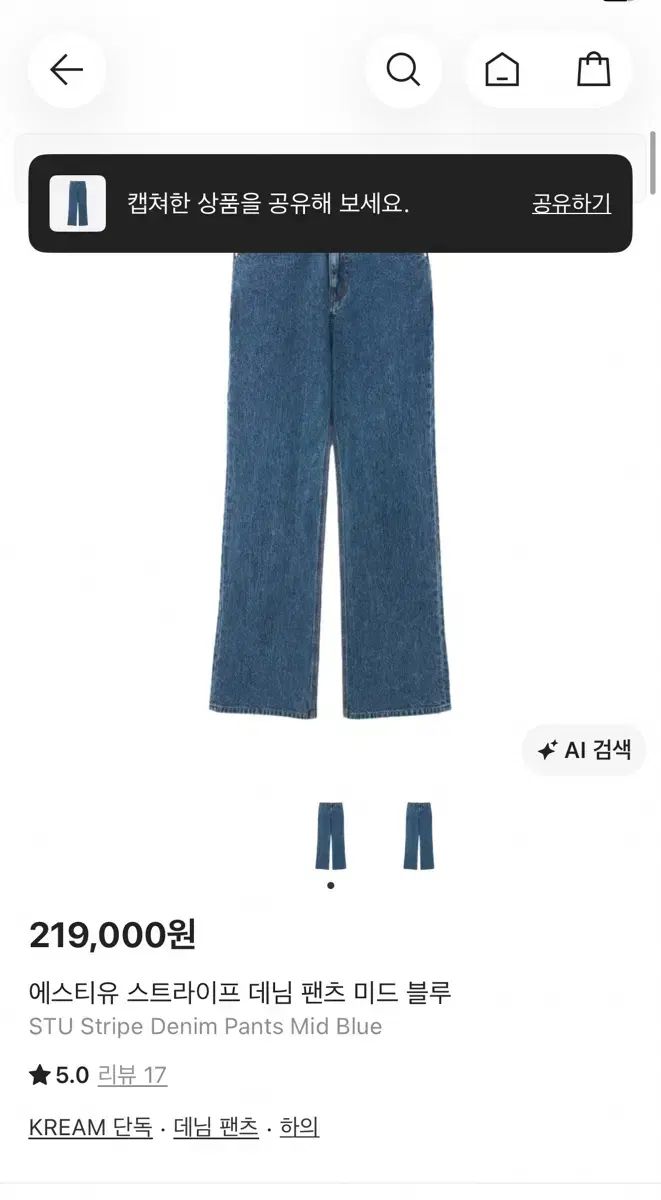Select the first jeans thumbnail
This screenshot has height=1200, width=661.
pos(330,836)
